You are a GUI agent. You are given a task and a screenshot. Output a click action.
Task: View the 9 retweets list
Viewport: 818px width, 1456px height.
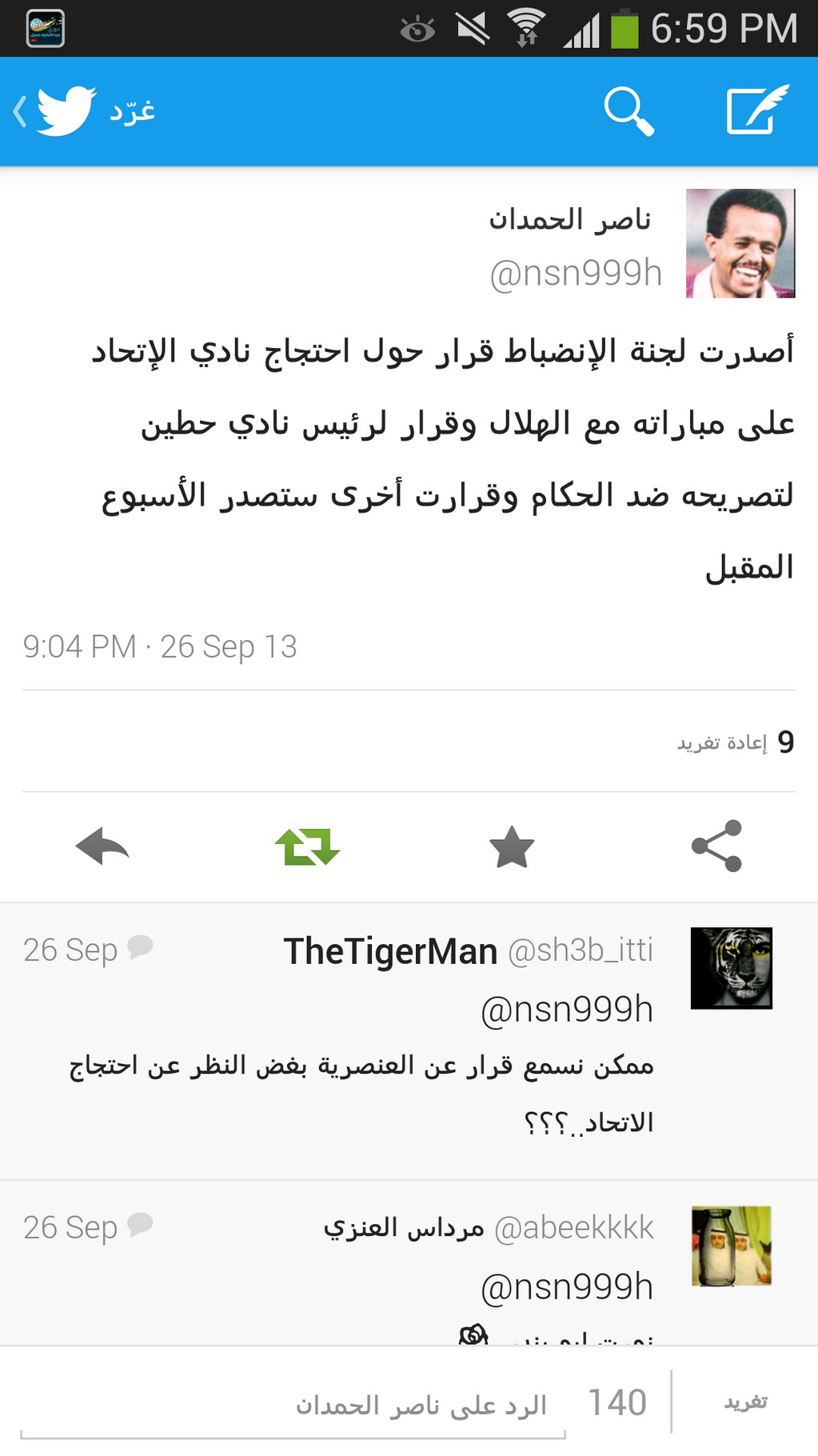tap(736, 742)
